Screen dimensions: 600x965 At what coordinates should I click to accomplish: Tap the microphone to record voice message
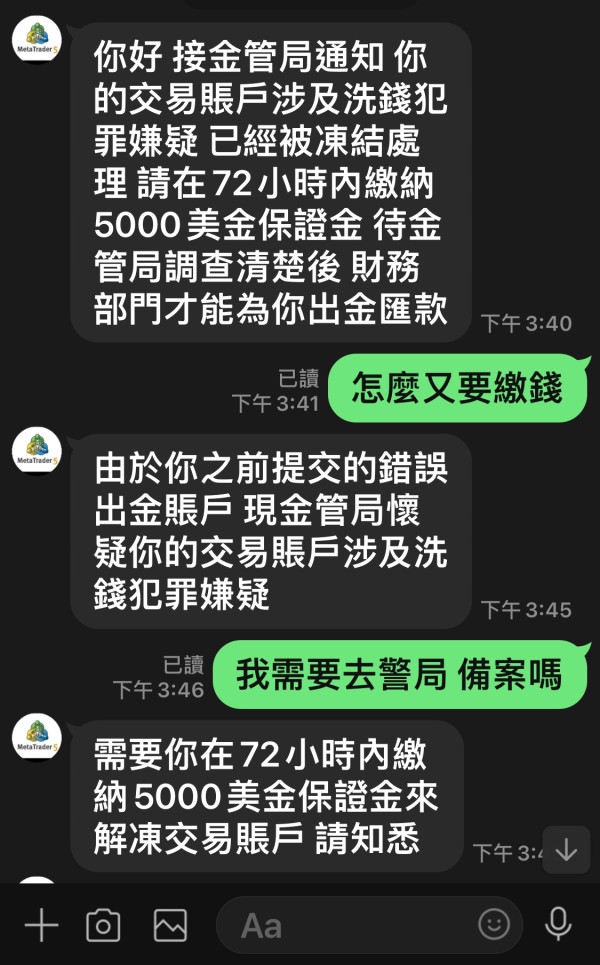pyautogui.click(x=558, y=924)
